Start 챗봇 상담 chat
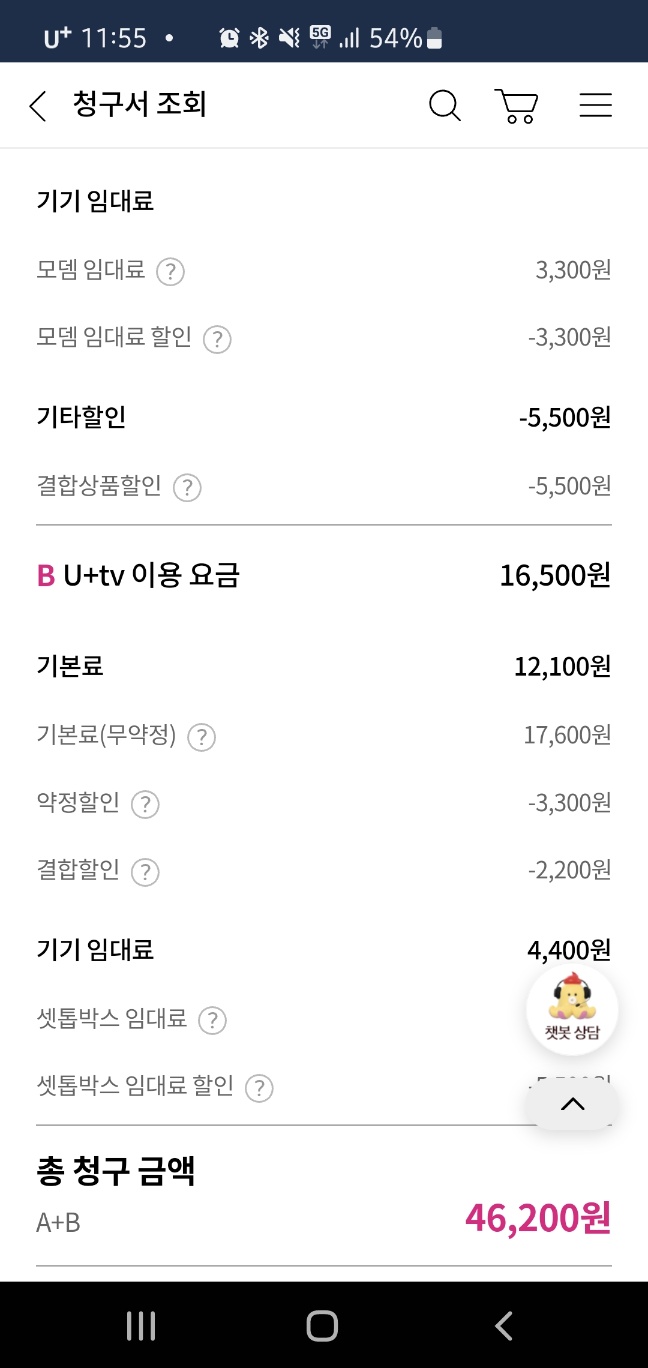648x1368 pixels. (x=572, y=1010)
